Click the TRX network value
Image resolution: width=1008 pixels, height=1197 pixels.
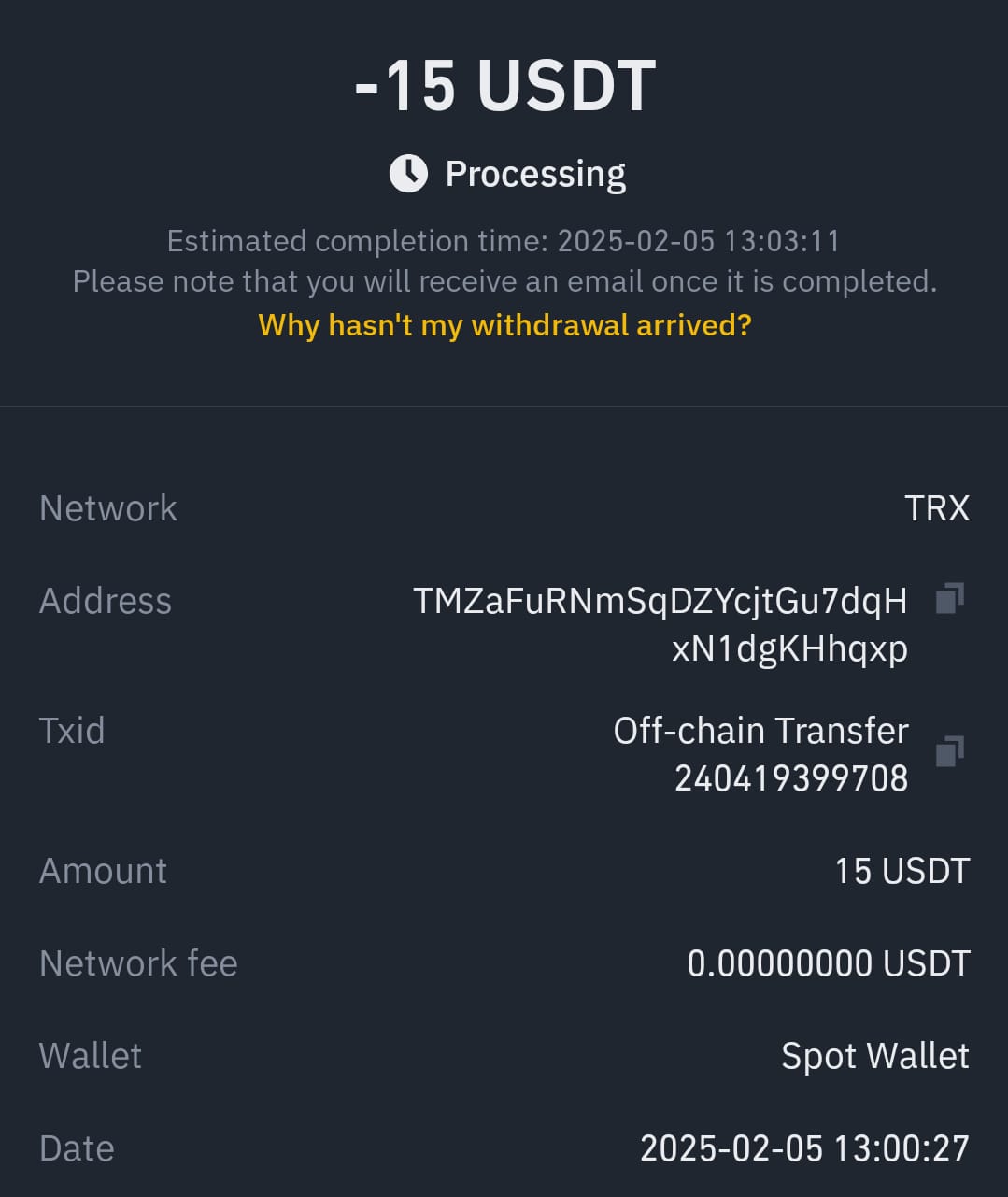(x=938, y=507)
